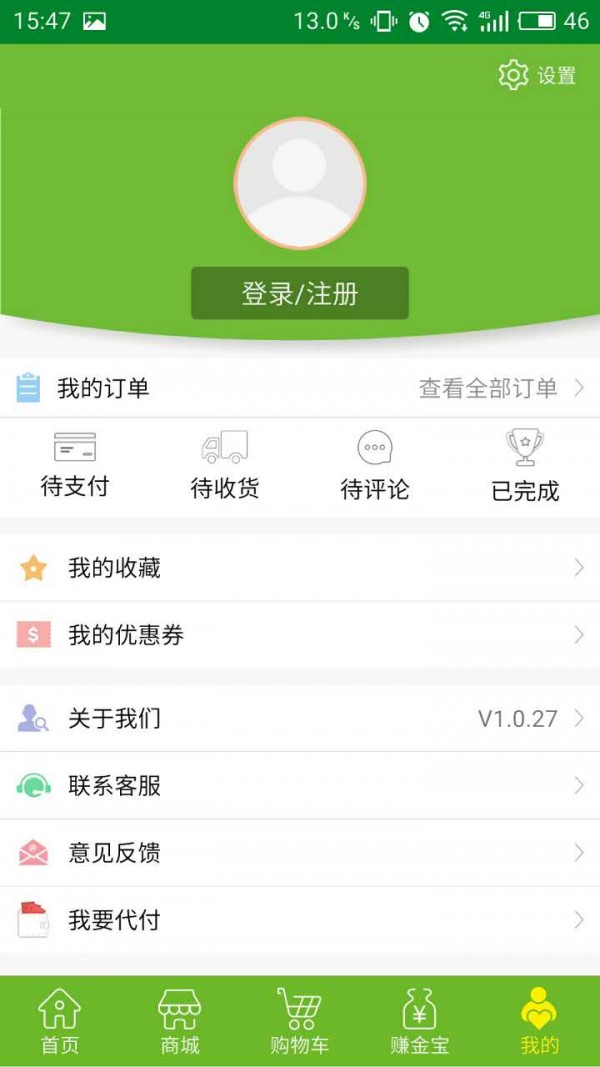Open 意见反馈 feedback

pyautogui.click(x=300, y=853)
